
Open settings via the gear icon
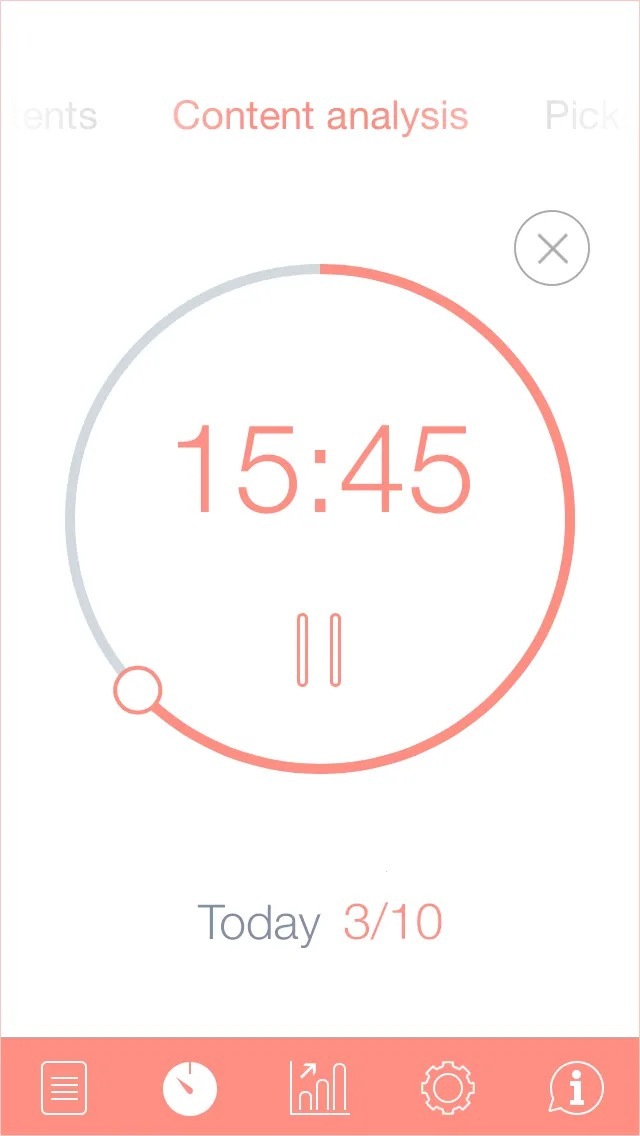(447, 1087)
